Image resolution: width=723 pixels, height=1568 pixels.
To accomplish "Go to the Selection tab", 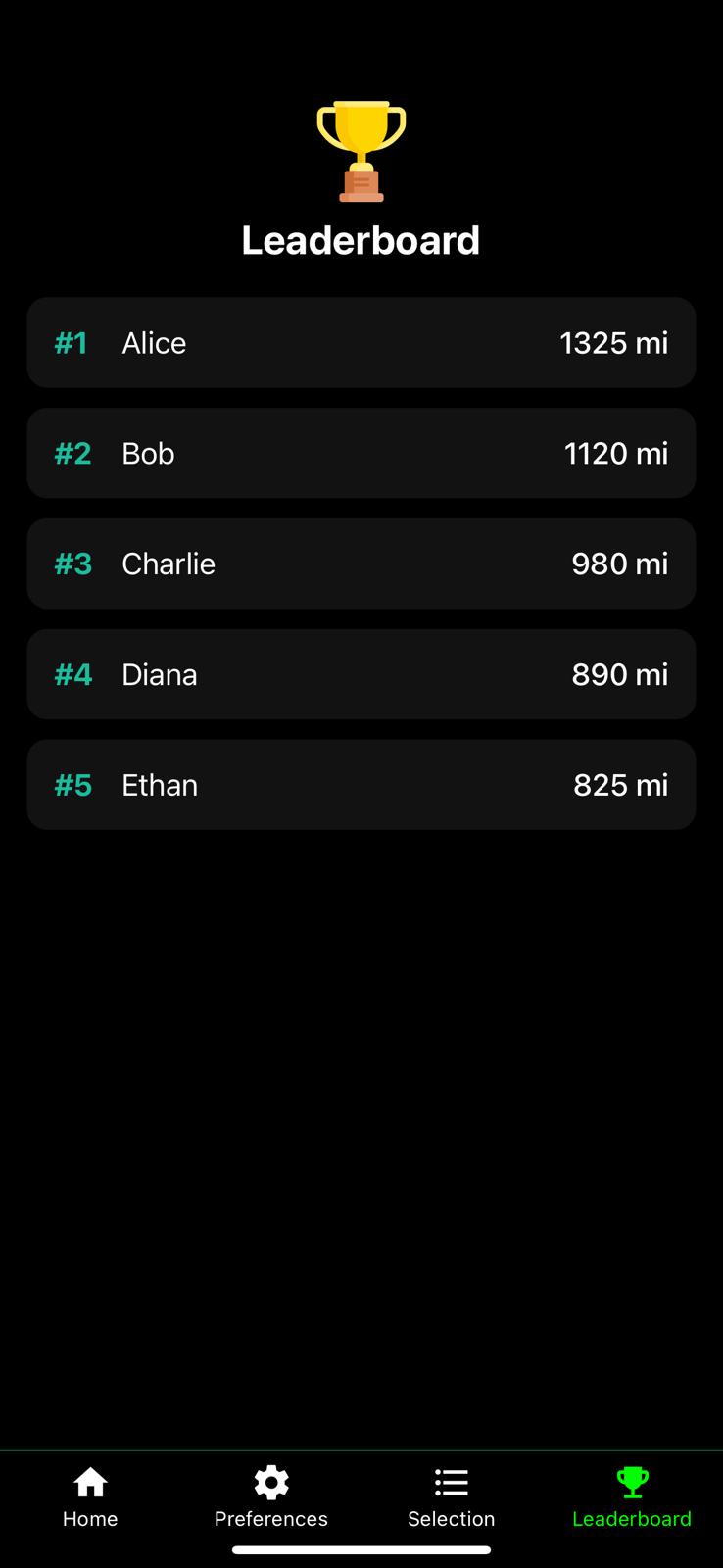I will 452,1496.
